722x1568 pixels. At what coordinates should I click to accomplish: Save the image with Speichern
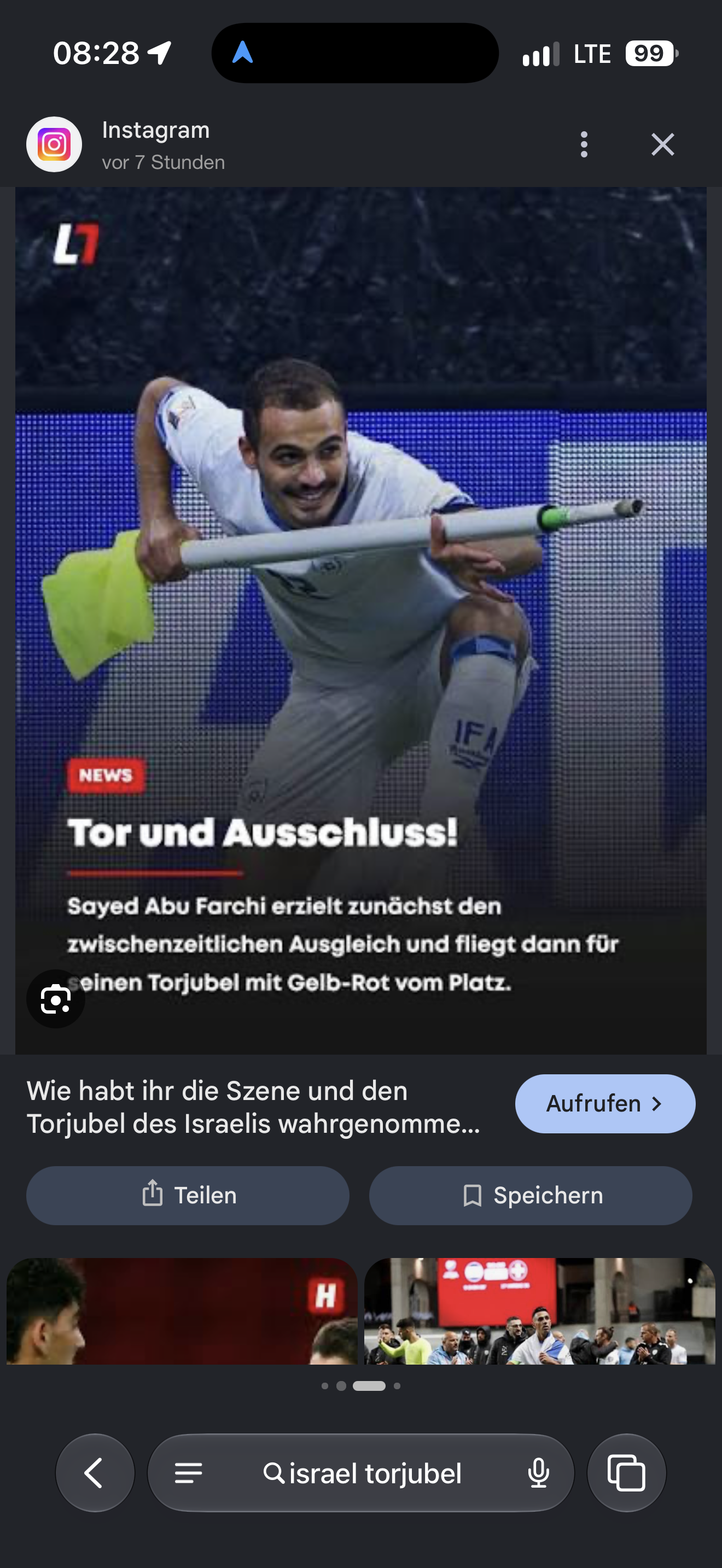click(530, 1196)
